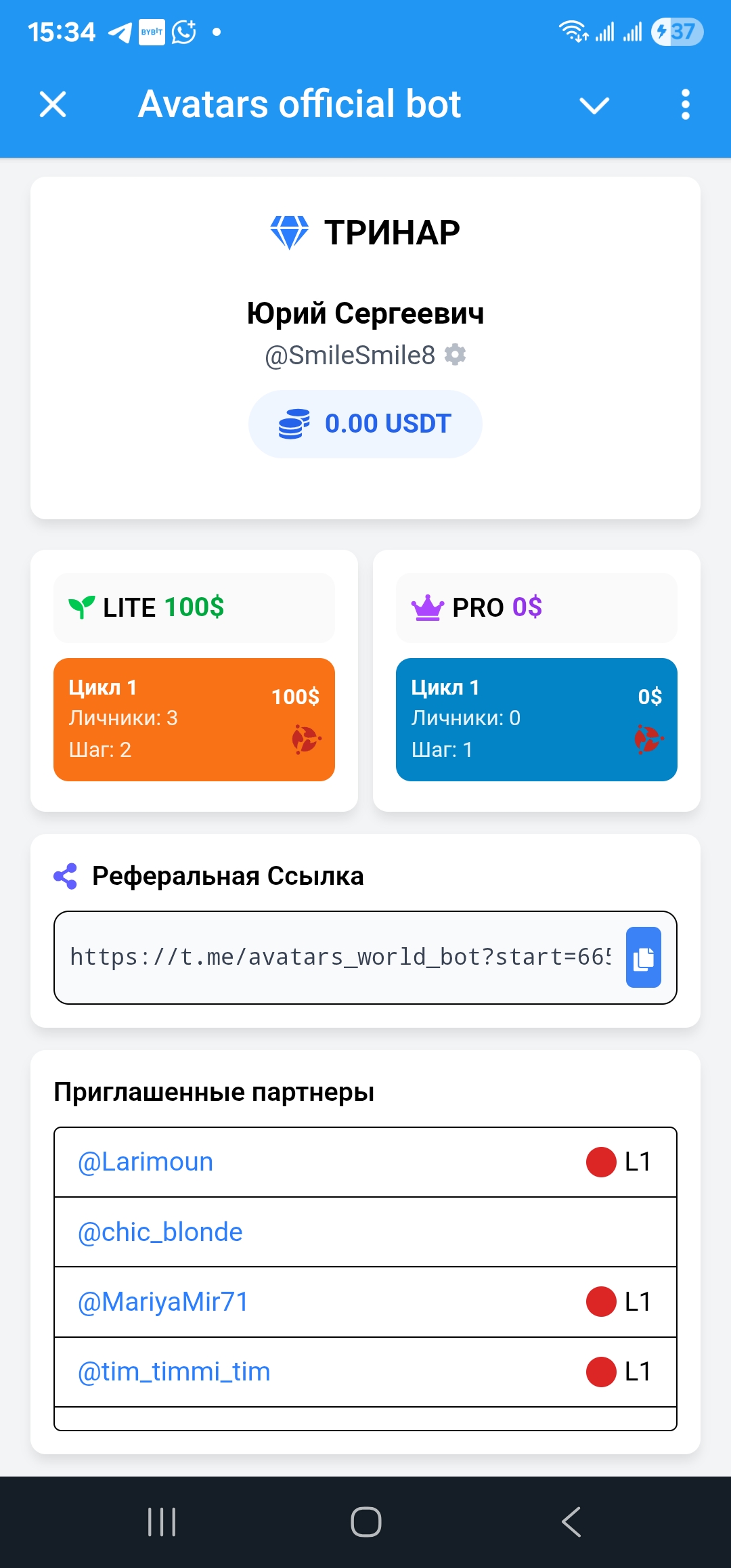Go back using system navigation
The width and height of the screenshot is (731, 1568).
pyautogui.click(x=571, y=1522)
